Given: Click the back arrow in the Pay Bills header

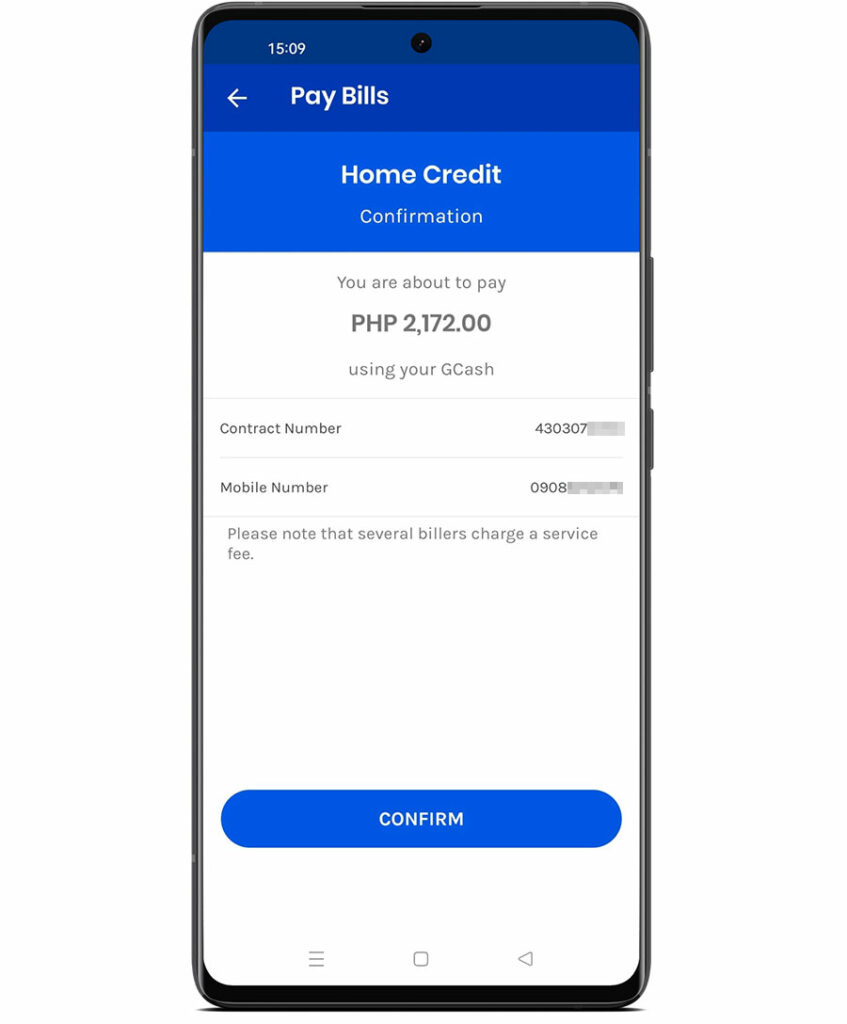Looking at the screenshot, I should coord(237,97).
